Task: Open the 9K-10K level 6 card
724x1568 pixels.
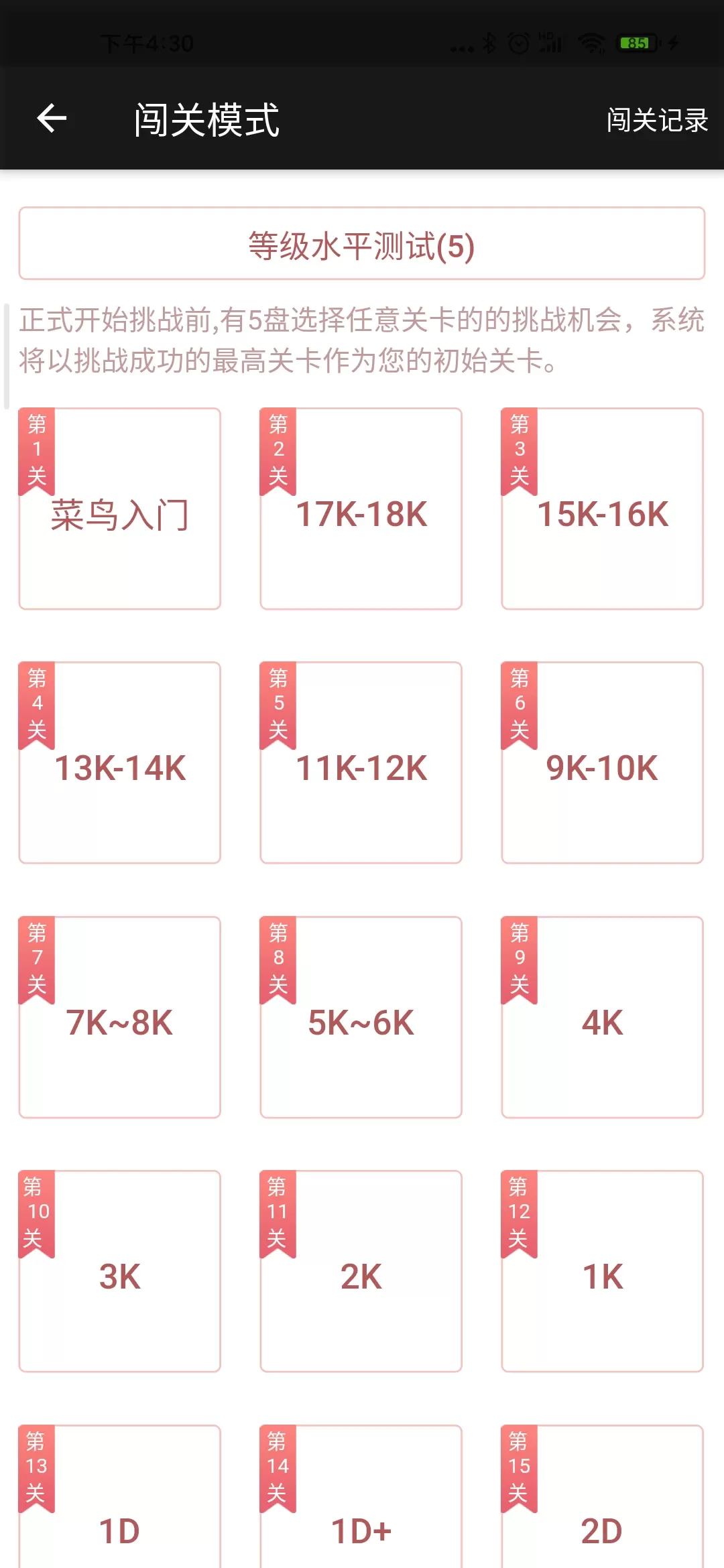Action: 603,763
